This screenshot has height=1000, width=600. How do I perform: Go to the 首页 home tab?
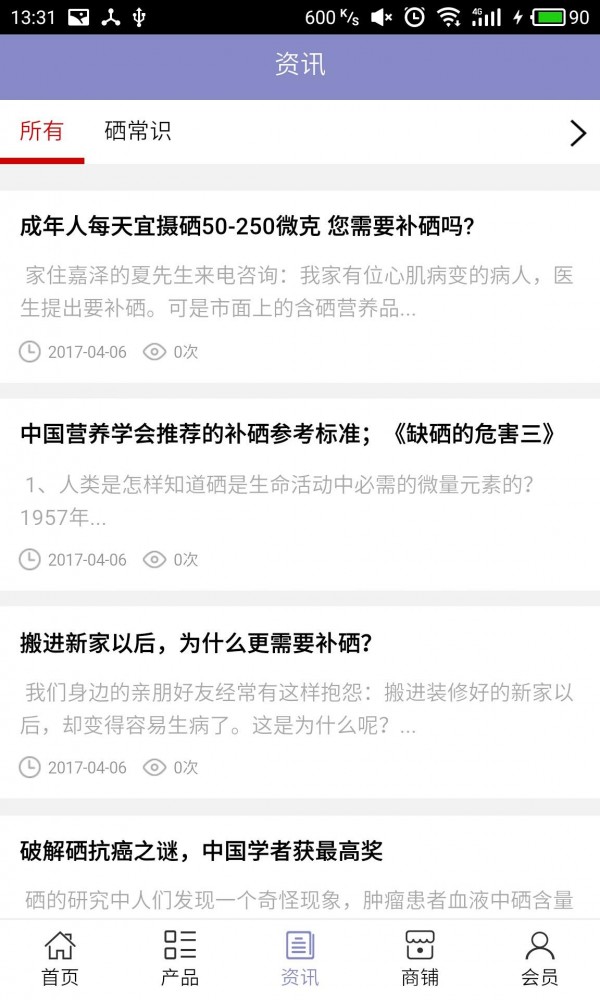[x=60, y=958]
